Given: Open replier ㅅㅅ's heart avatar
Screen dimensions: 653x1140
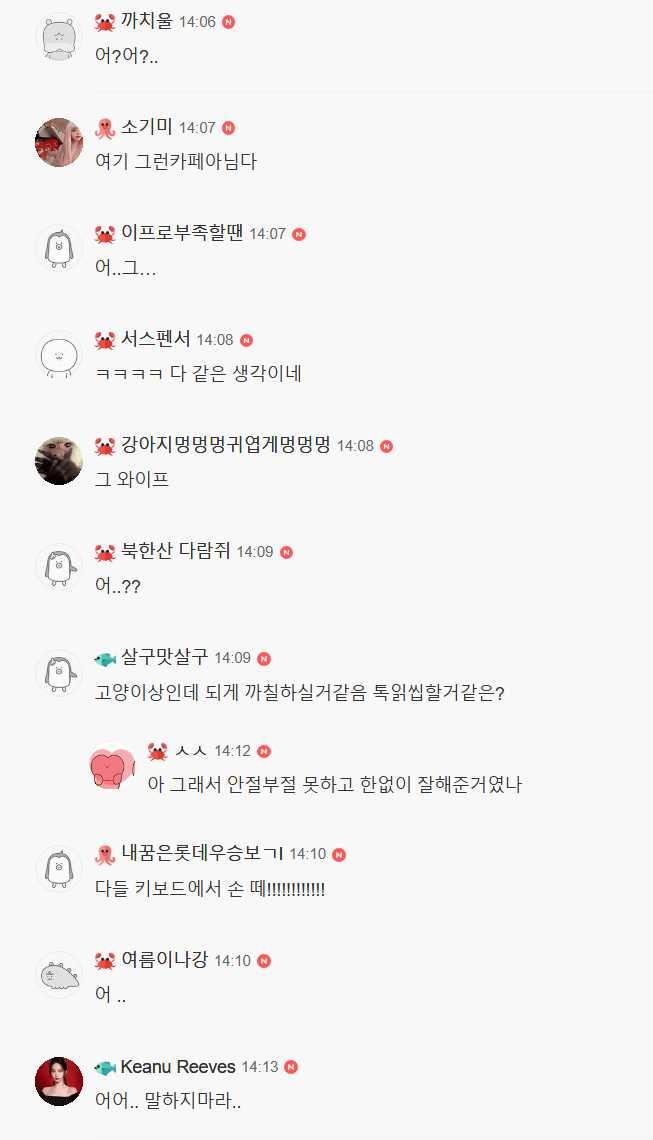Looking at the screenshot, I should pos(112,767).
